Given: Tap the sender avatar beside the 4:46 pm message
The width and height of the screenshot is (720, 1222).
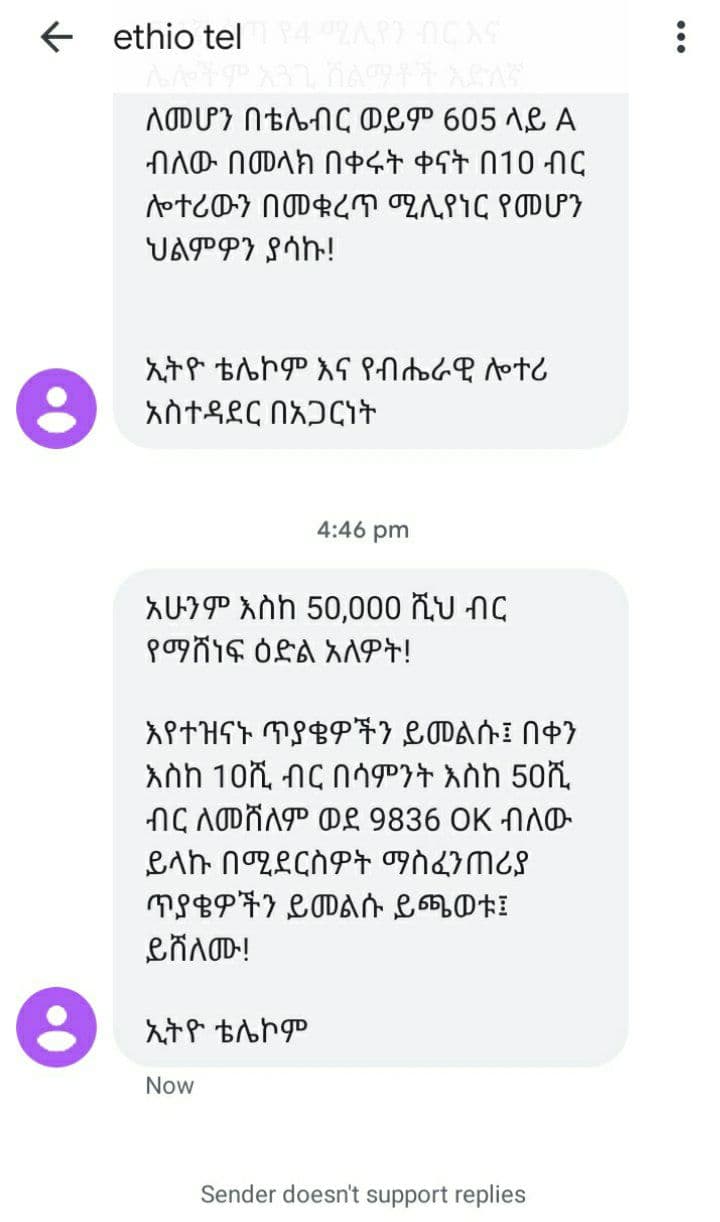Looking at the screenshot, I should [x=57, y=1027].
